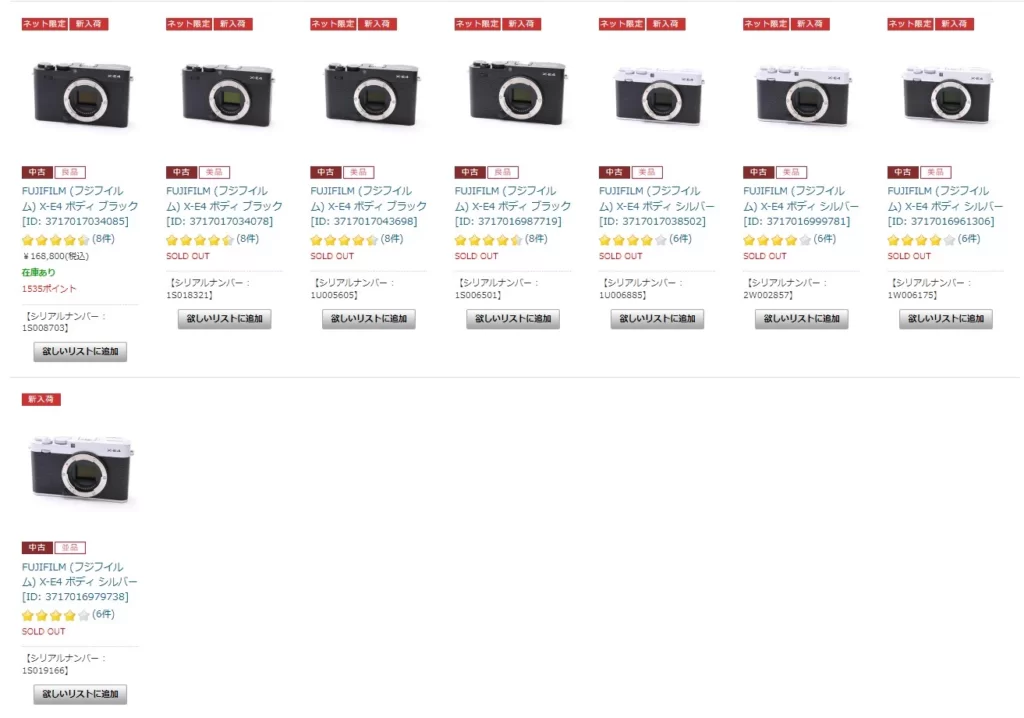Open product link ID 3717017038502

656,206
